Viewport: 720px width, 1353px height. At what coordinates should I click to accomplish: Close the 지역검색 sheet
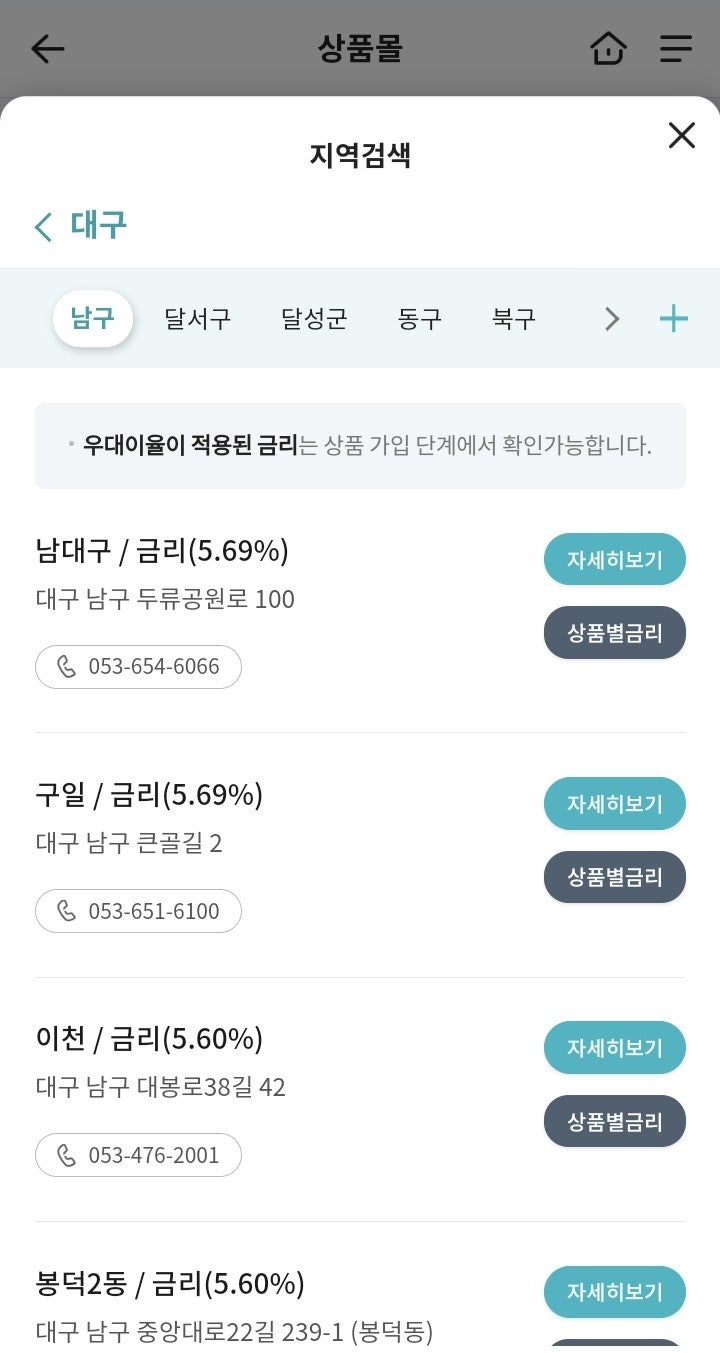click(x=681, y=135)
